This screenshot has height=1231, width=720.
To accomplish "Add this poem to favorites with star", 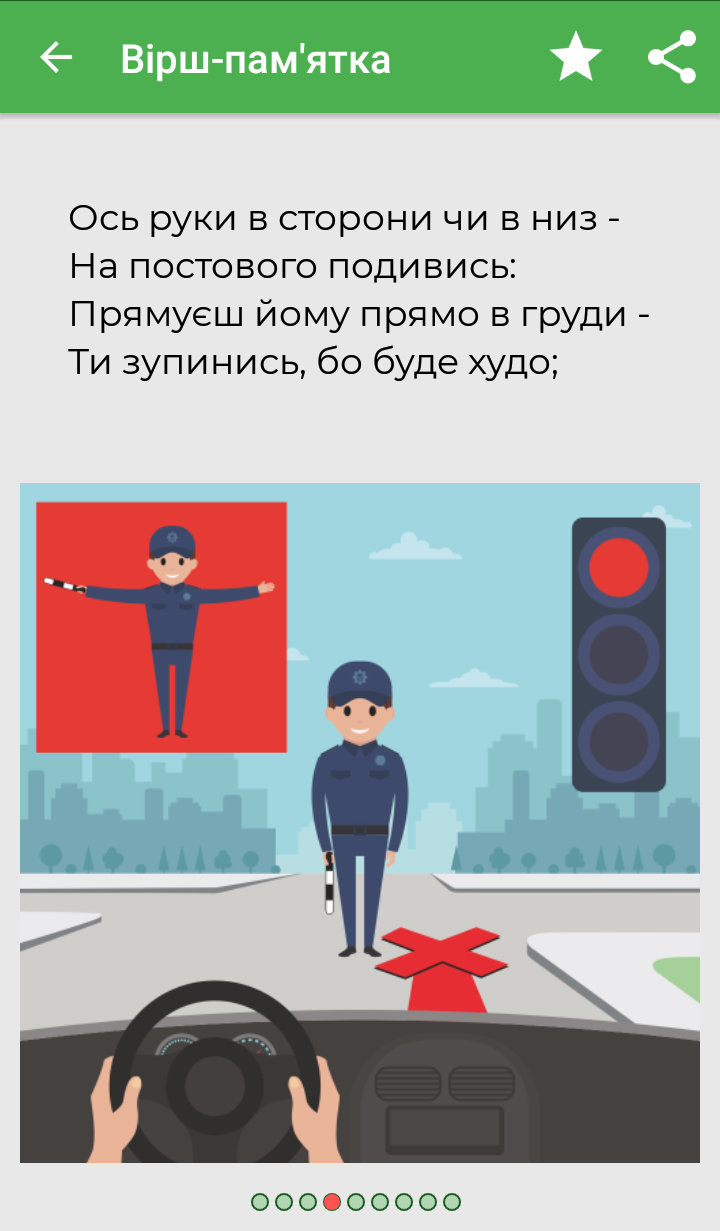I will click(576, 58).
